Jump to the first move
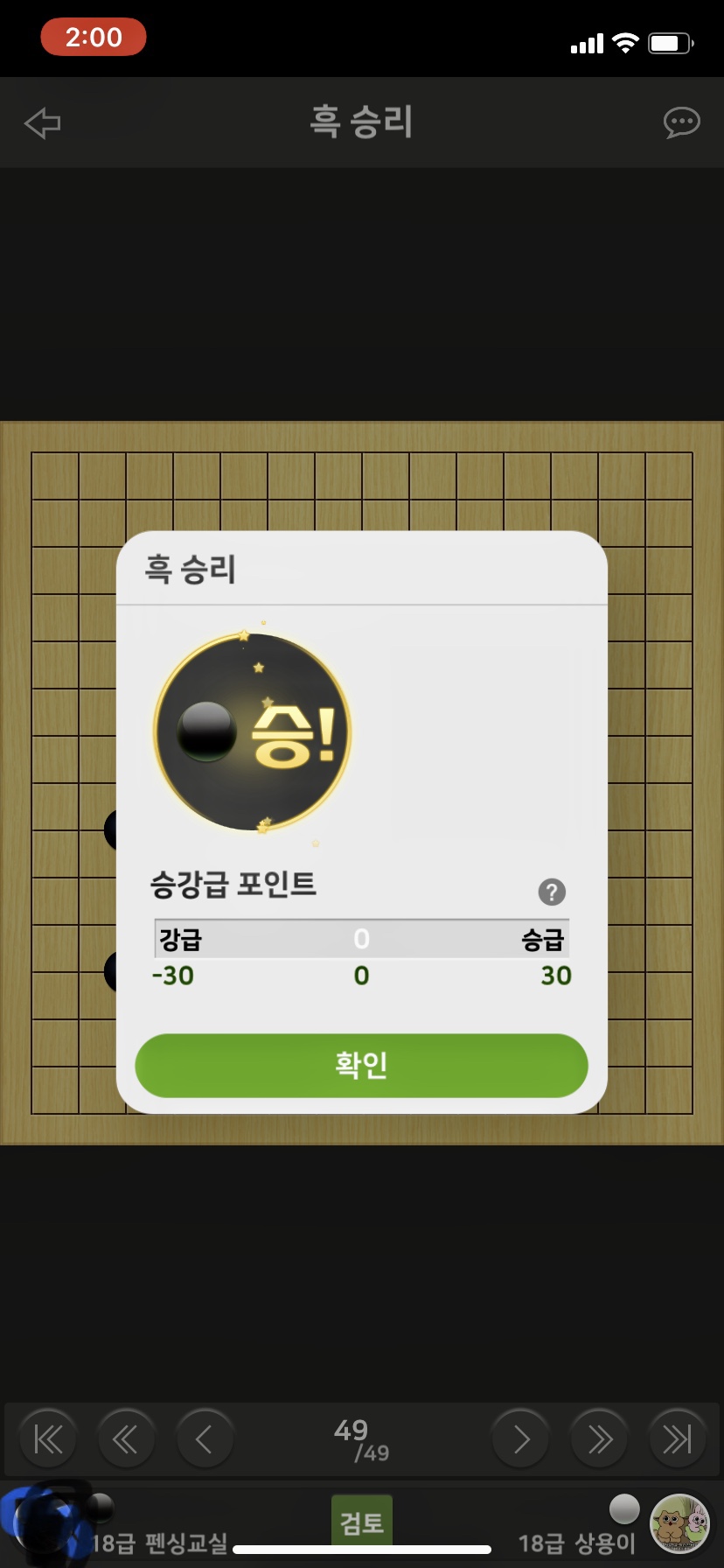 coord(48,1438)
